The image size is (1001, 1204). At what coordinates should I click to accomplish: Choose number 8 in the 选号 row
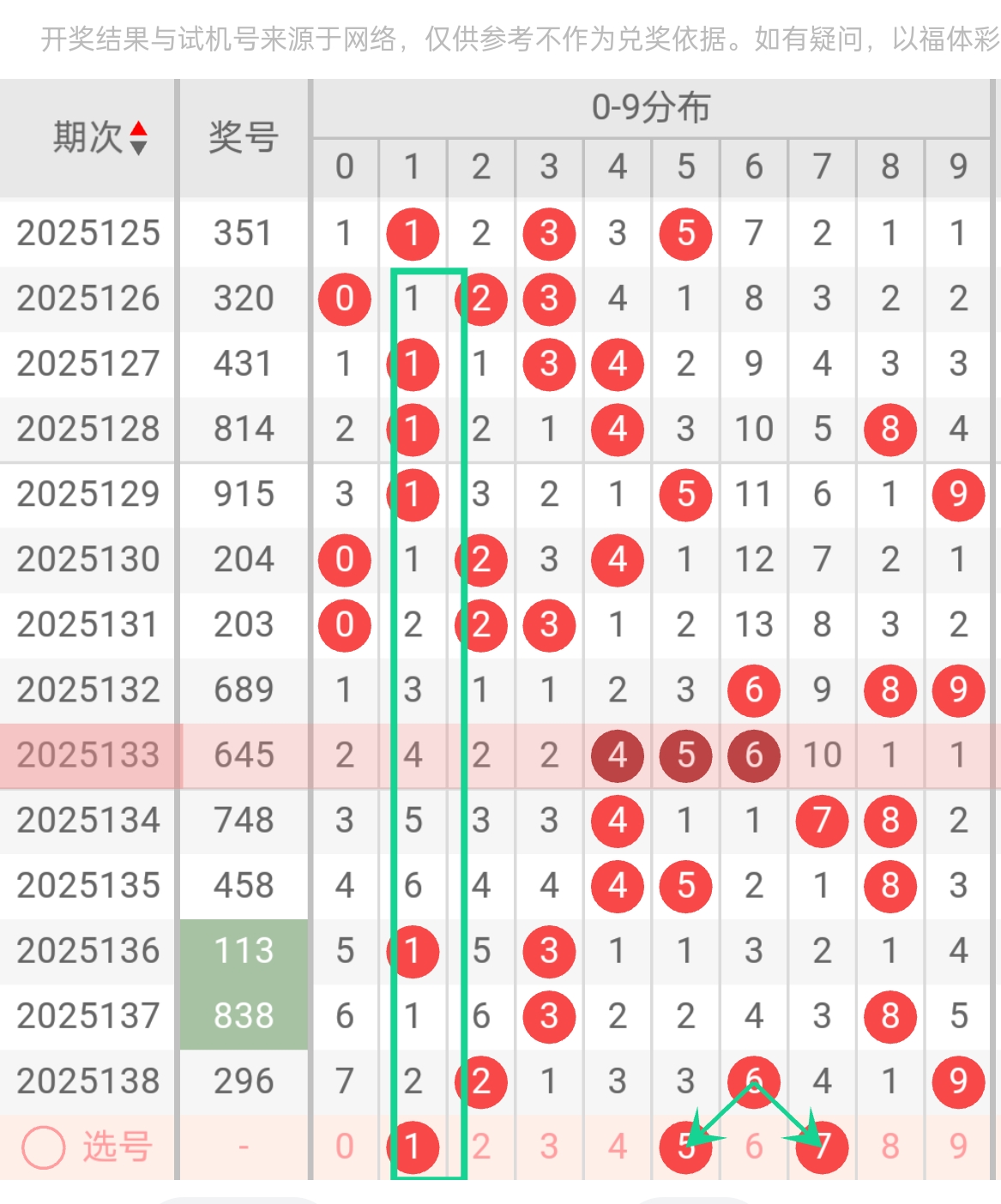click(890, 1147)
